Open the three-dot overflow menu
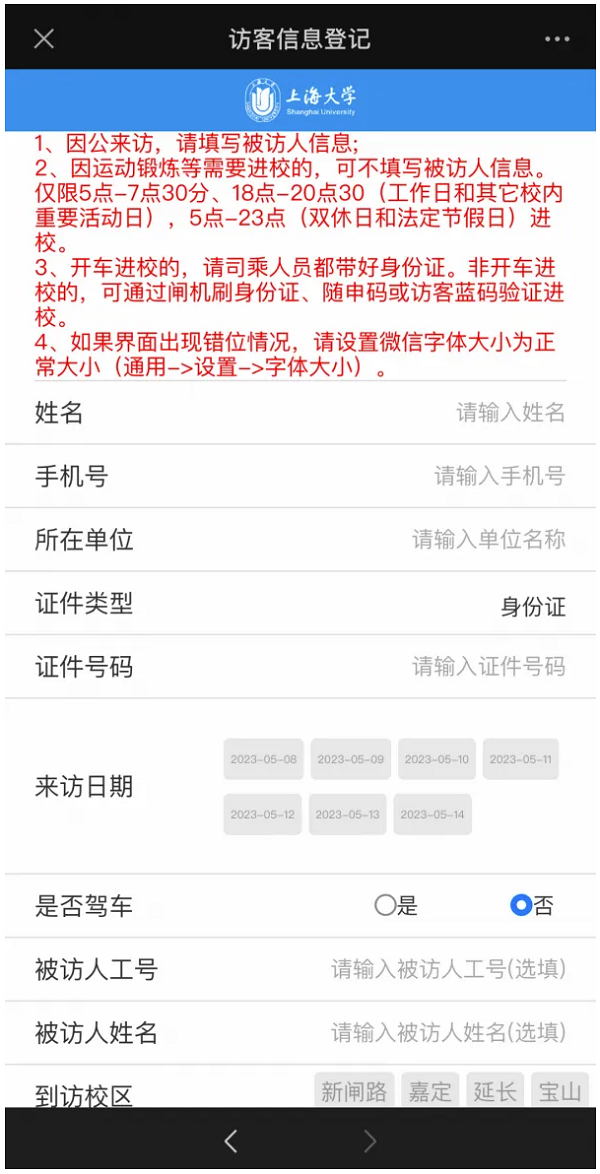Image resolution: width=600 pixels, height=1174 pixels. (556, 39)
